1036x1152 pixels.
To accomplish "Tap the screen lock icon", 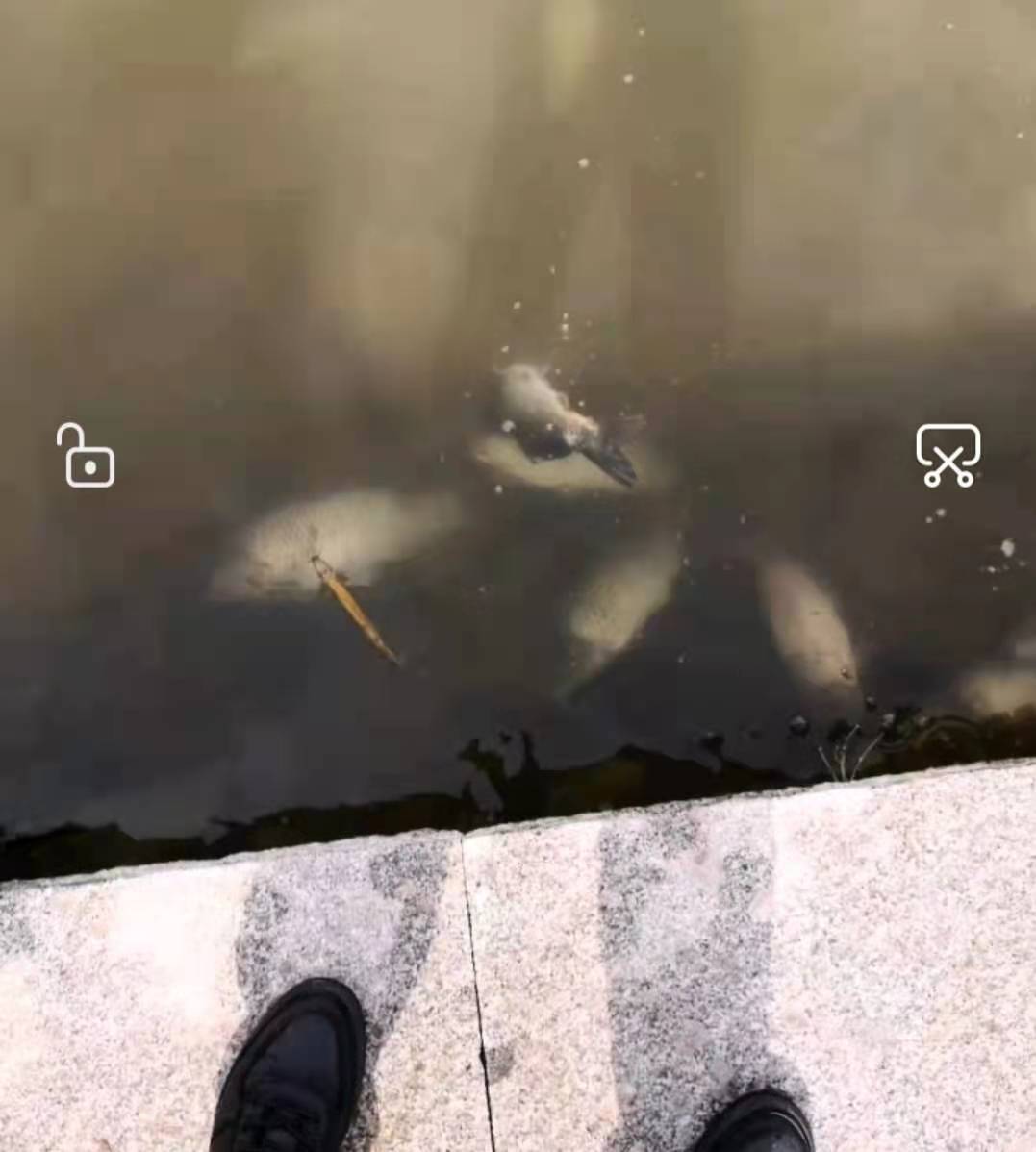I will pyautogui.click(x=87, y=456).
